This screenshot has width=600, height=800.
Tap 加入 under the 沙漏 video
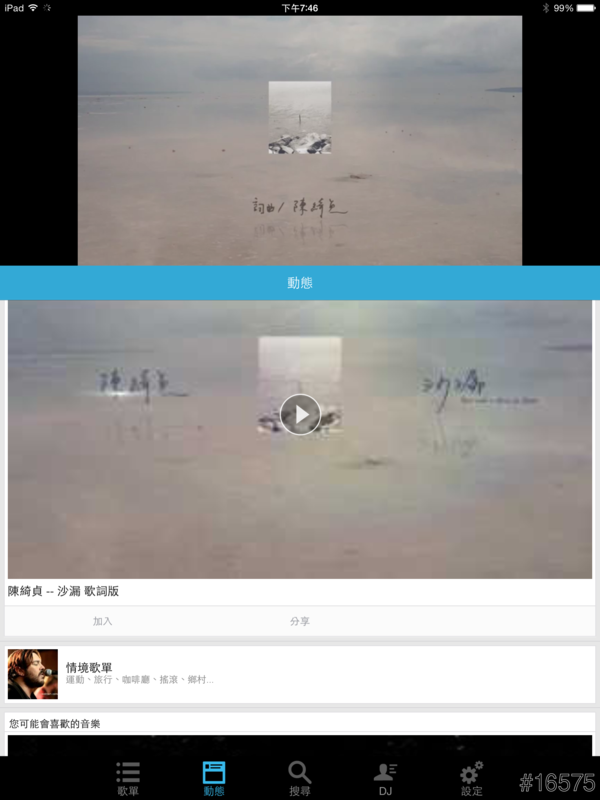[103, 621]
